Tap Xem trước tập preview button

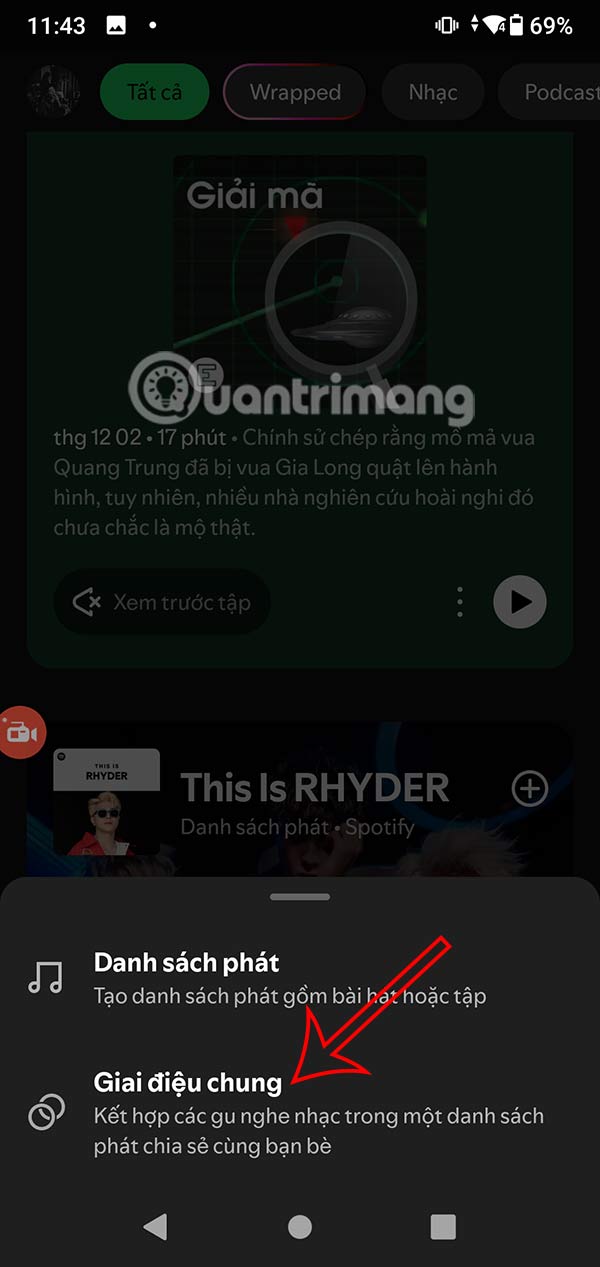[x=162, y=602]
